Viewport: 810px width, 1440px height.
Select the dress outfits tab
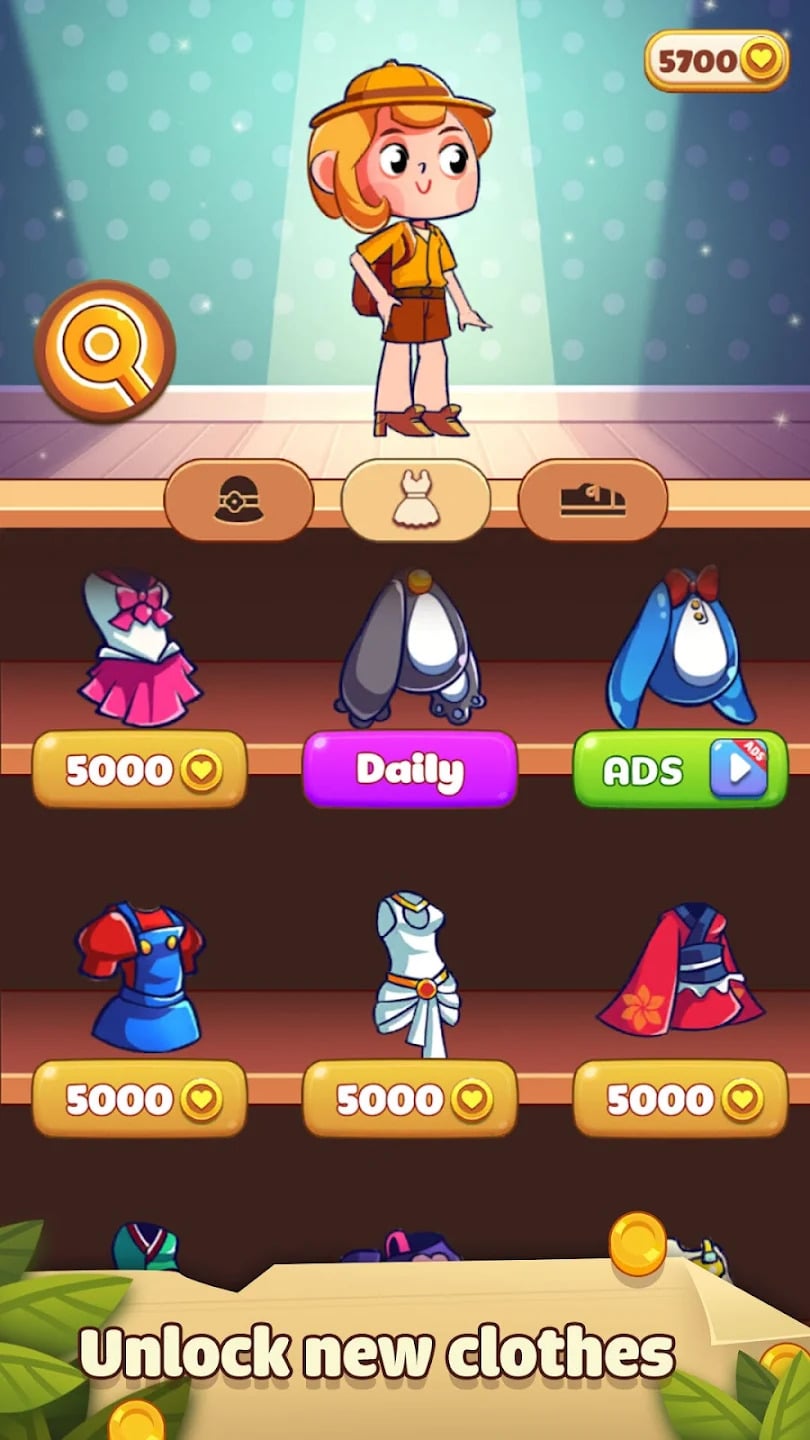(x=416, y=498)
